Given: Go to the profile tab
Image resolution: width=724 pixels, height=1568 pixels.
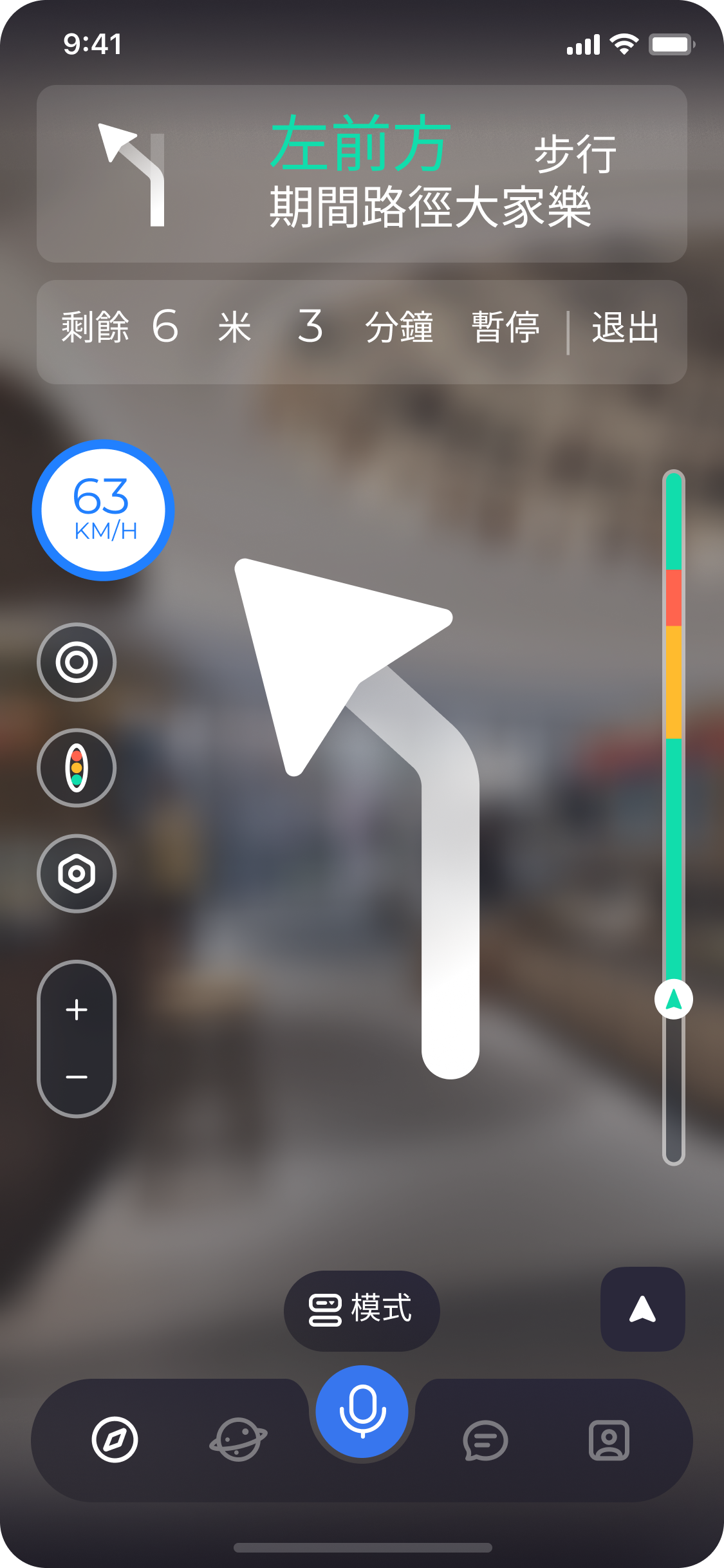Looking at the screenshot, I should [x=609, y=1440].
